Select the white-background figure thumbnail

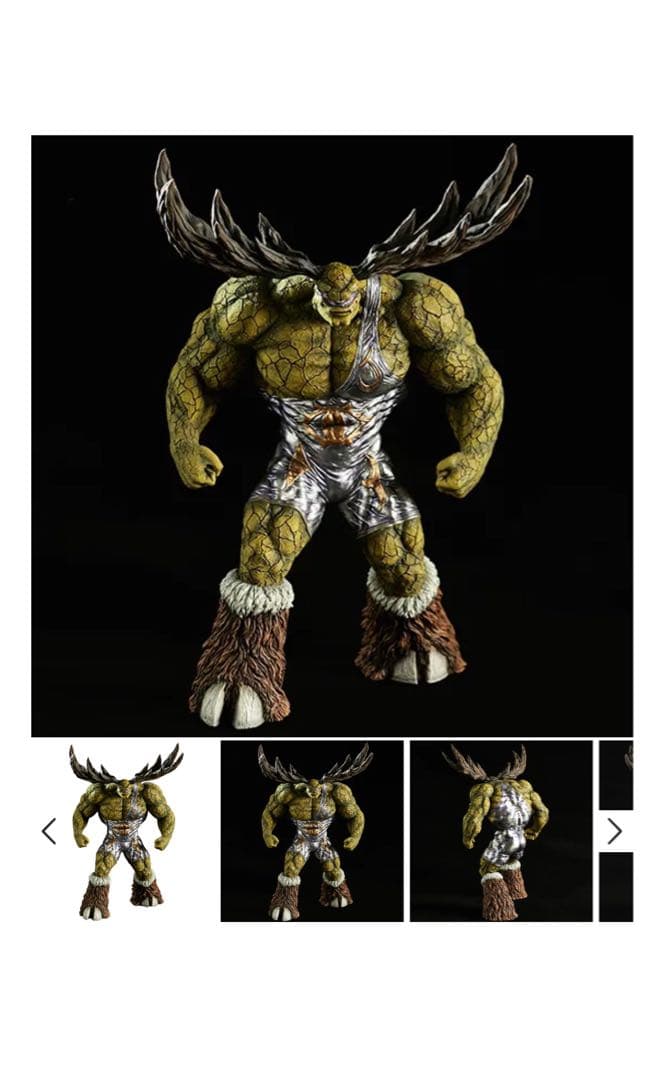pyautogui.click(x=126, y=831)
